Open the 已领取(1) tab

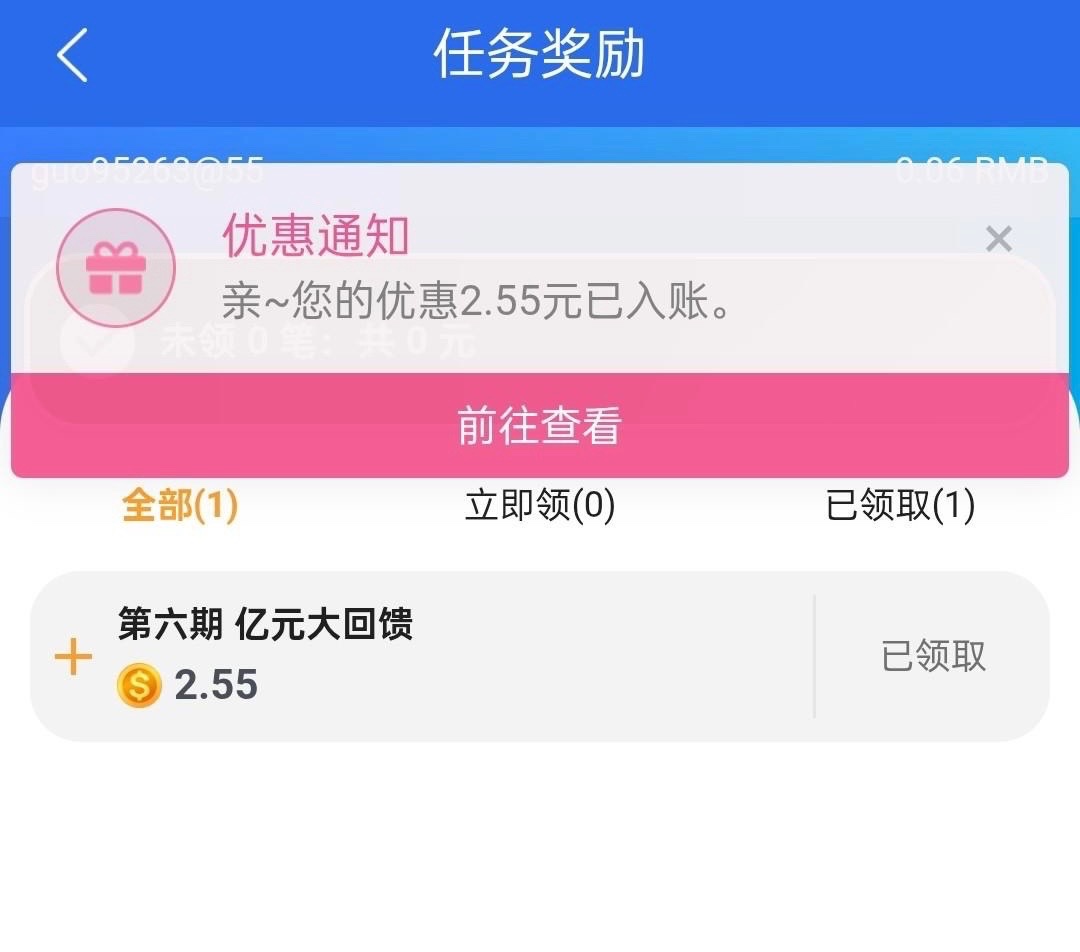coord(900,506)
